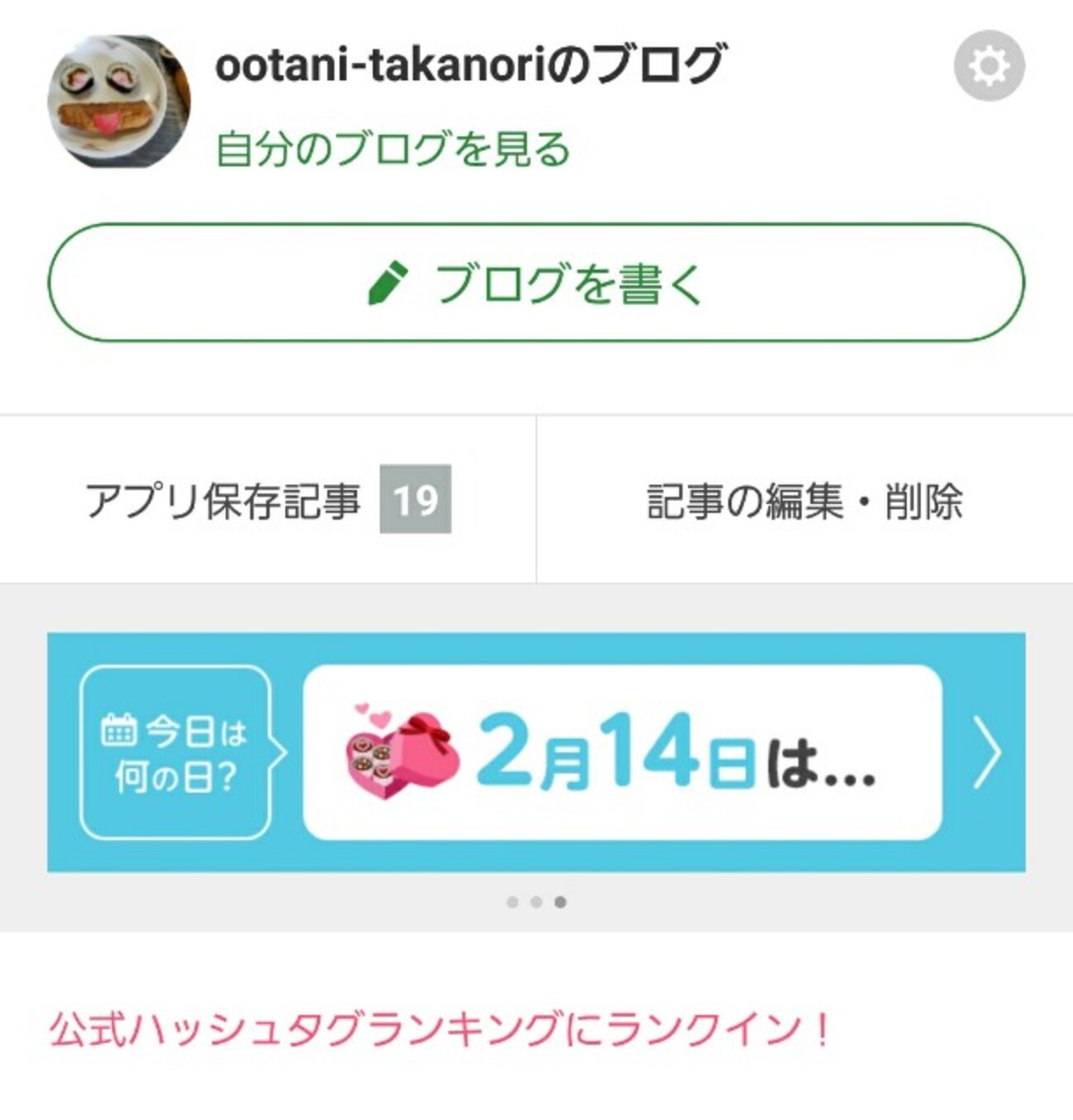Open 記事の編集・削除
The height and width of the screenshot is (1120, 1073).
[x=804, y=501]
